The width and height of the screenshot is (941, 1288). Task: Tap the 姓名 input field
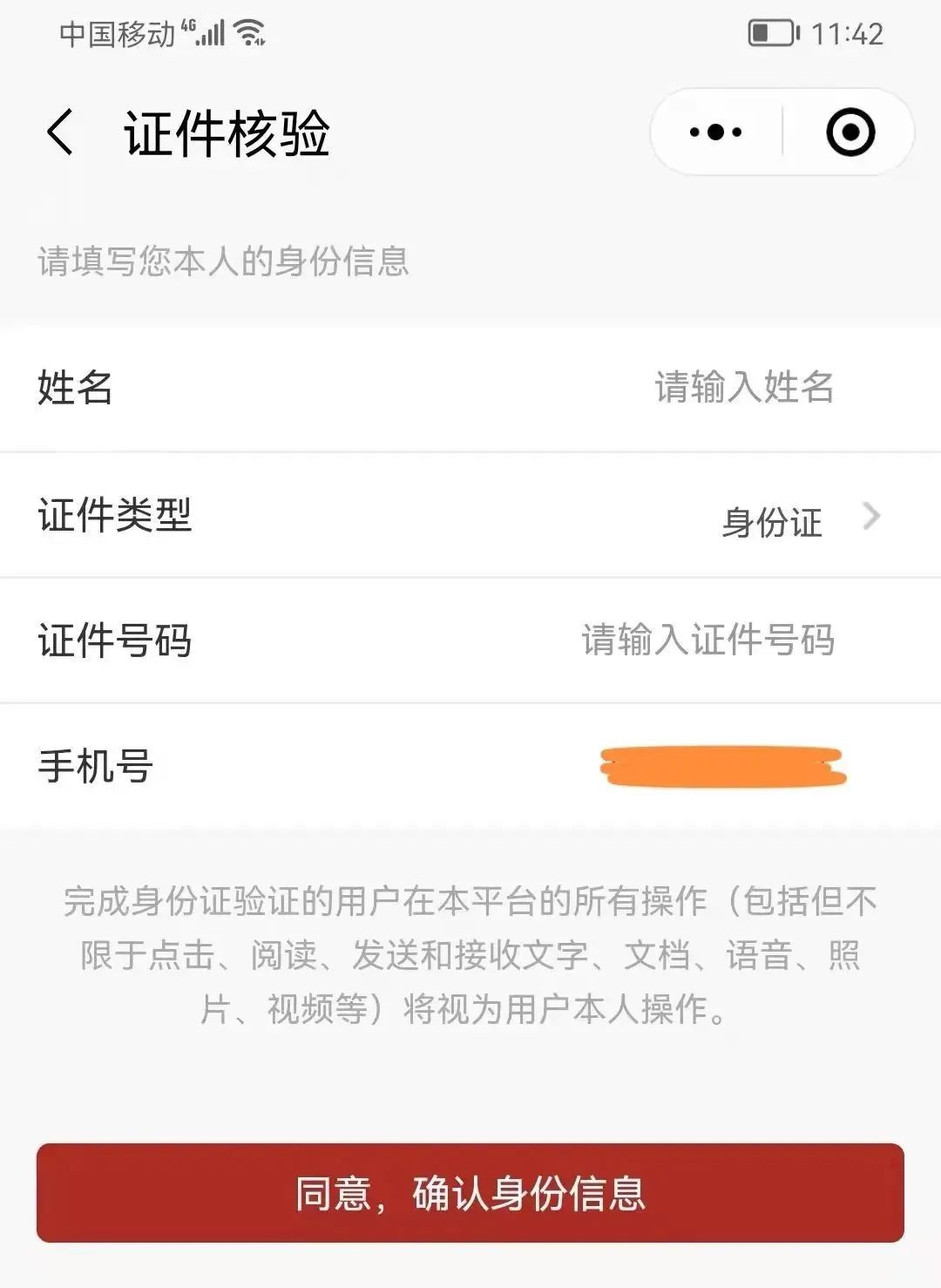pos(743,388)
